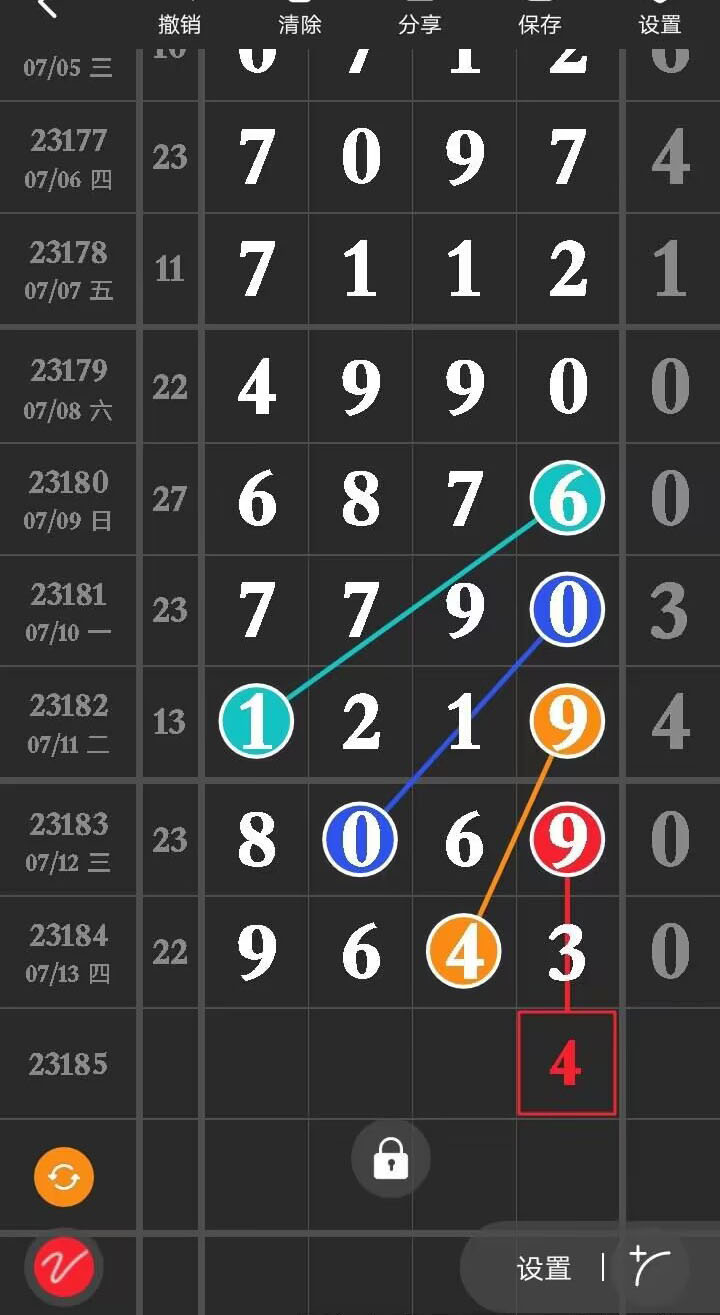
Task: Clear all markings with 清除
Action: click(x=300, y=22)
